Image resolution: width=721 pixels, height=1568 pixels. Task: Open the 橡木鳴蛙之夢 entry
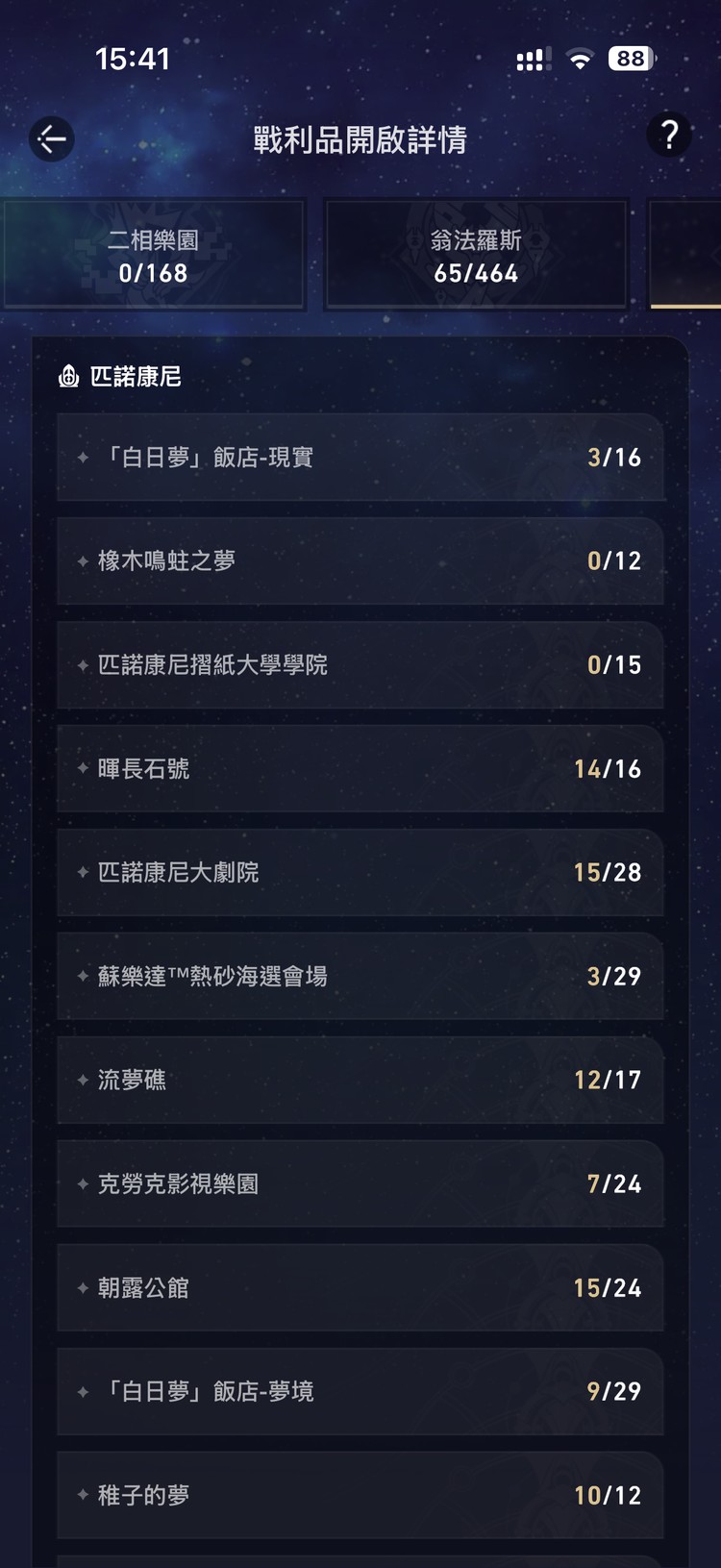tap(360, 561)
